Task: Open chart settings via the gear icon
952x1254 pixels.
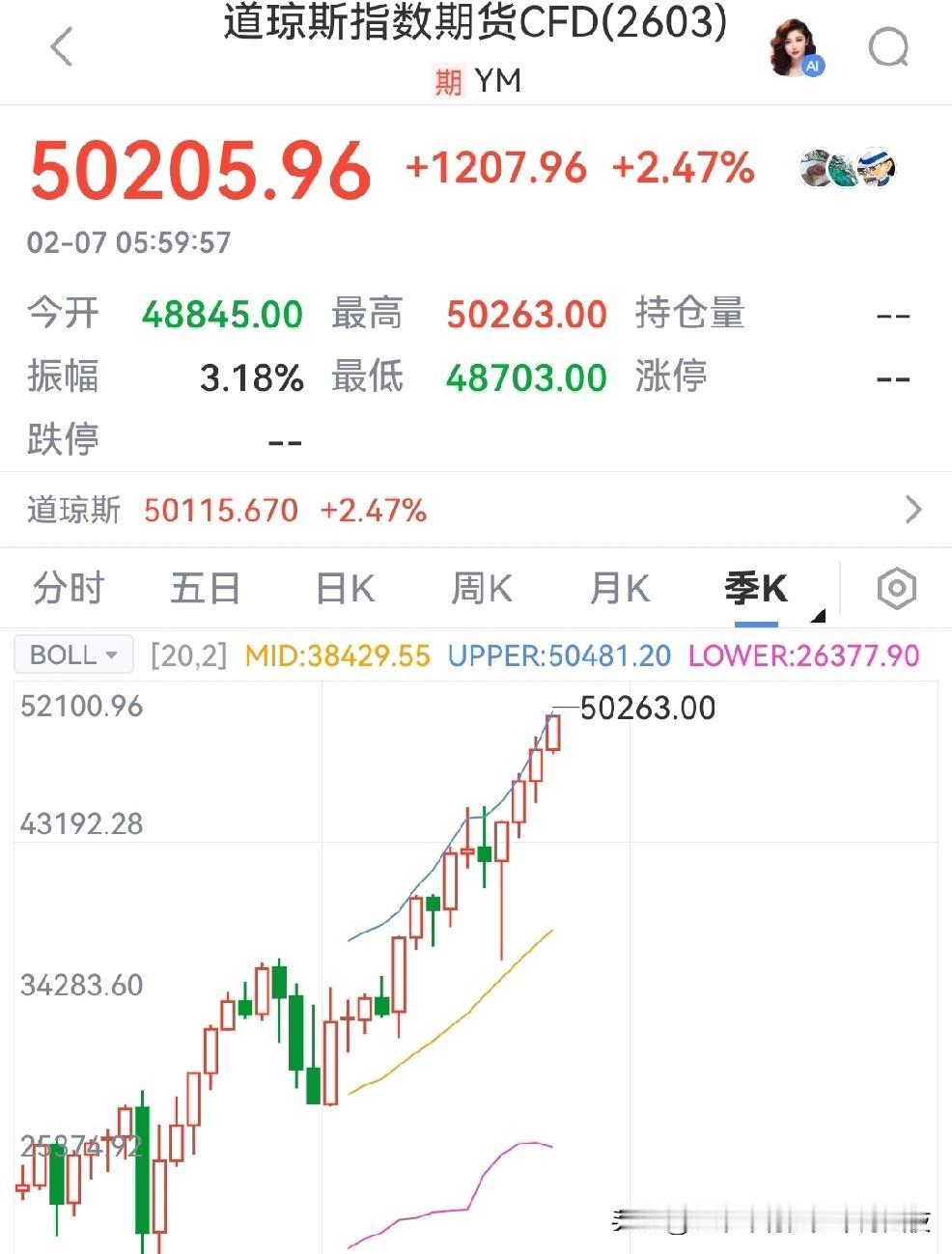Action: tap(895, 588)
